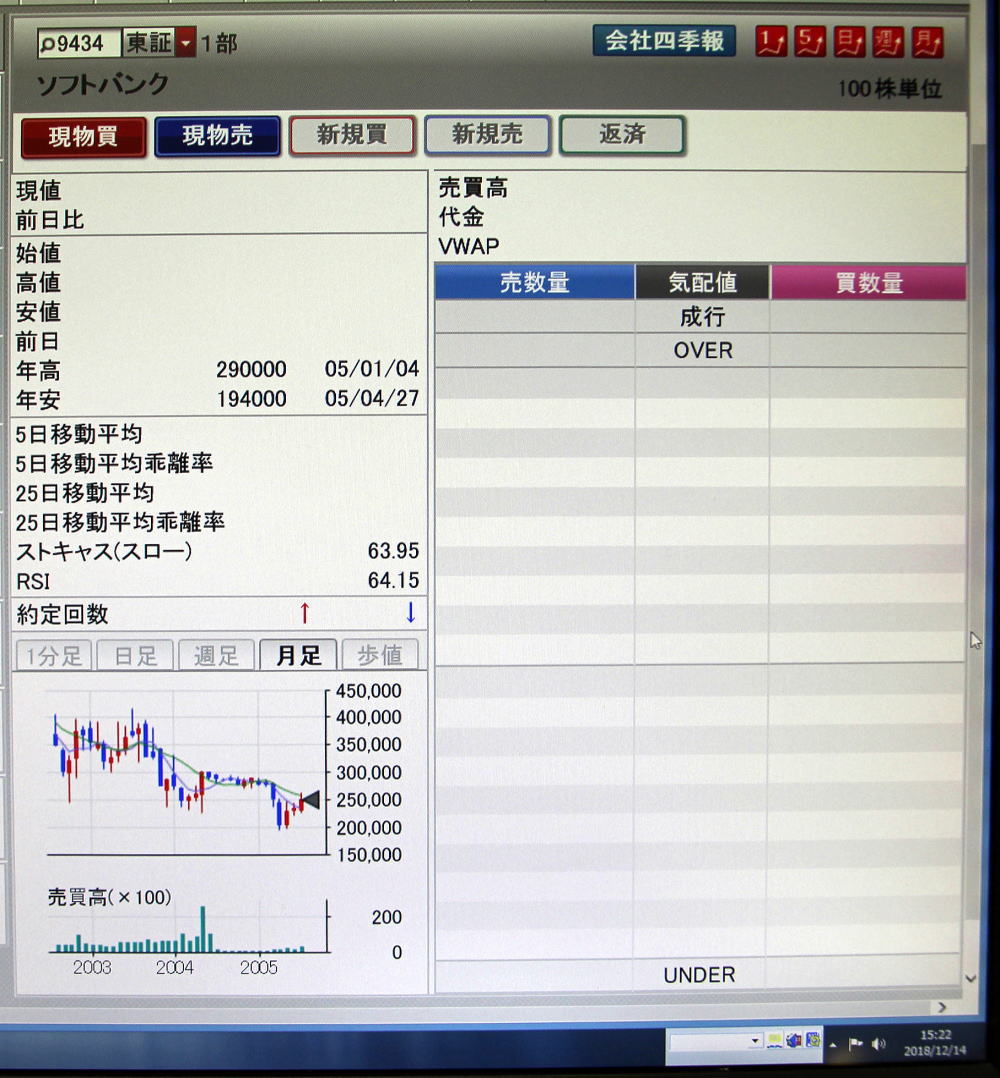Open a 新規買 new margin buy order
The image size is (1000, 1078).
352,135
